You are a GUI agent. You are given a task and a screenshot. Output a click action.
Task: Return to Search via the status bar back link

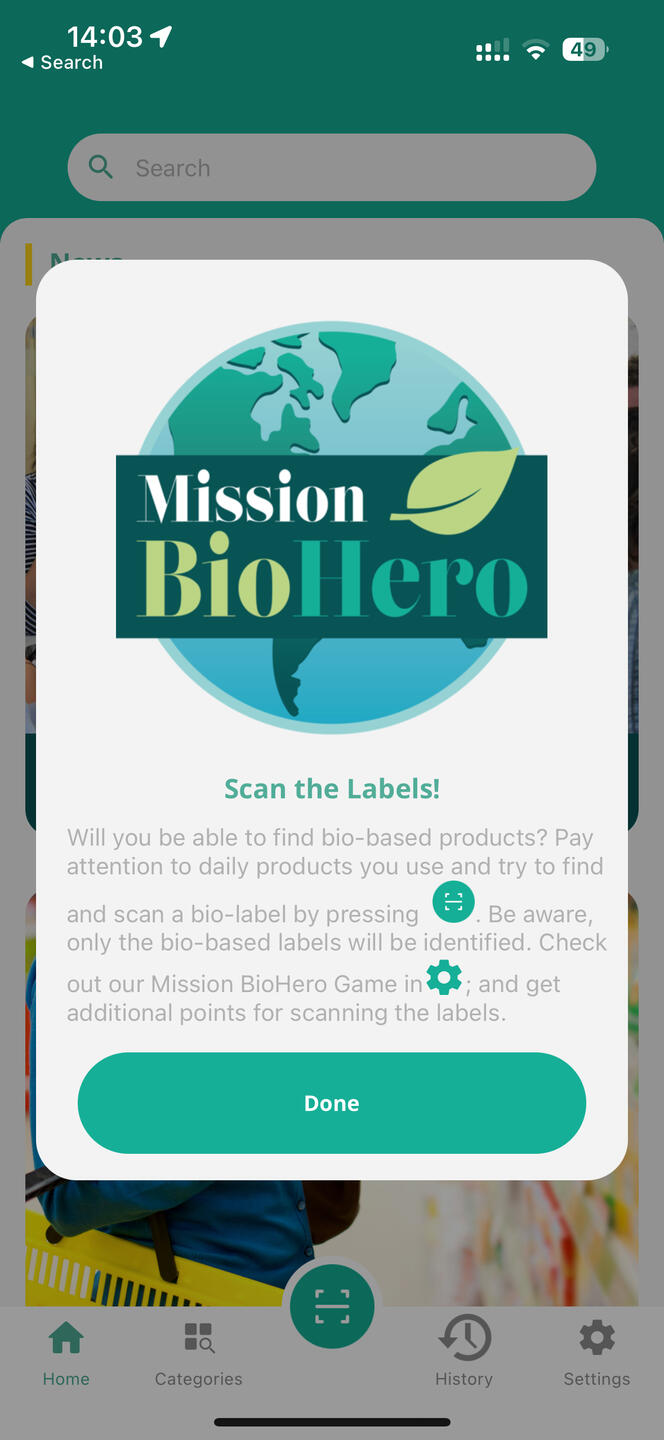point(62,62)
